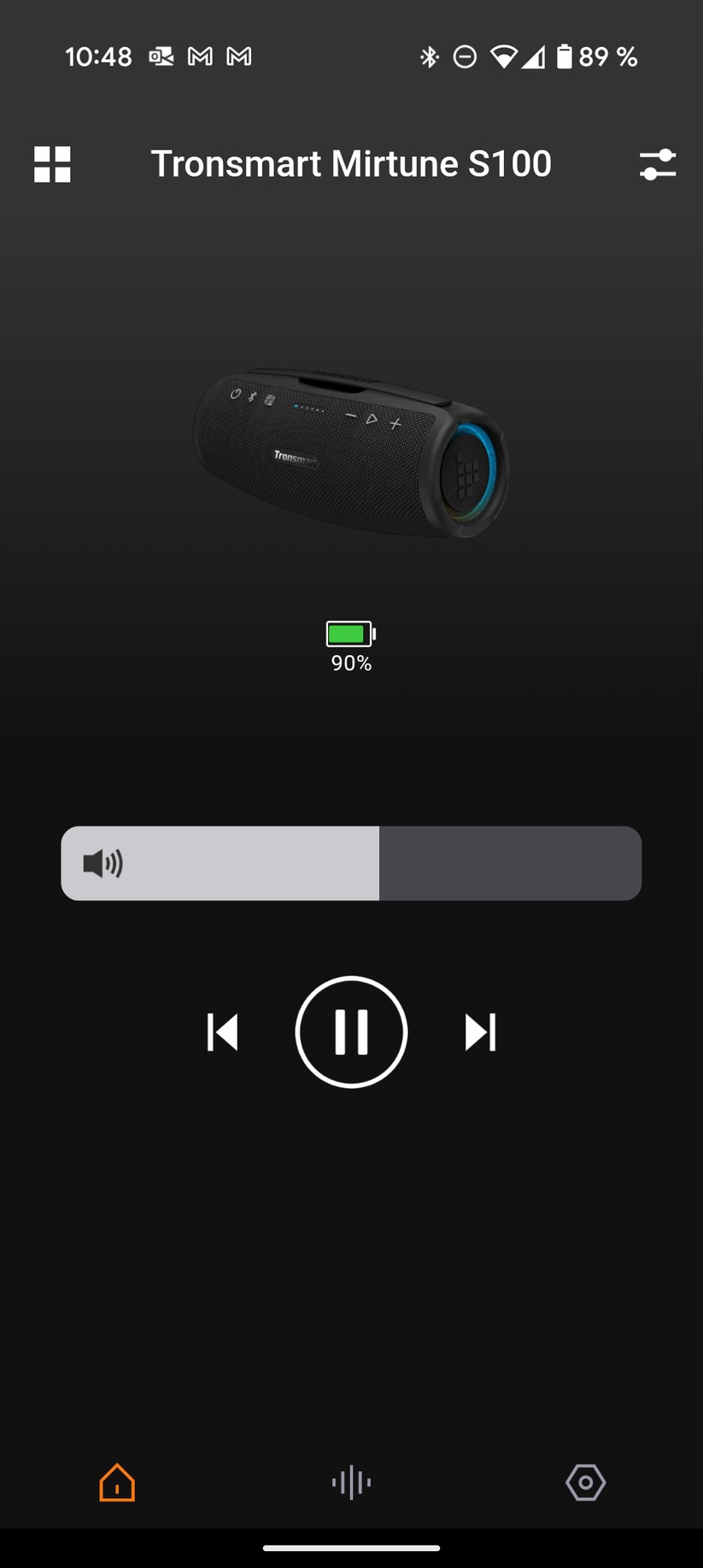Go to the Home tab
Image resolution: width=703 pixels, height=1568 pixels.
point(117,1483)
